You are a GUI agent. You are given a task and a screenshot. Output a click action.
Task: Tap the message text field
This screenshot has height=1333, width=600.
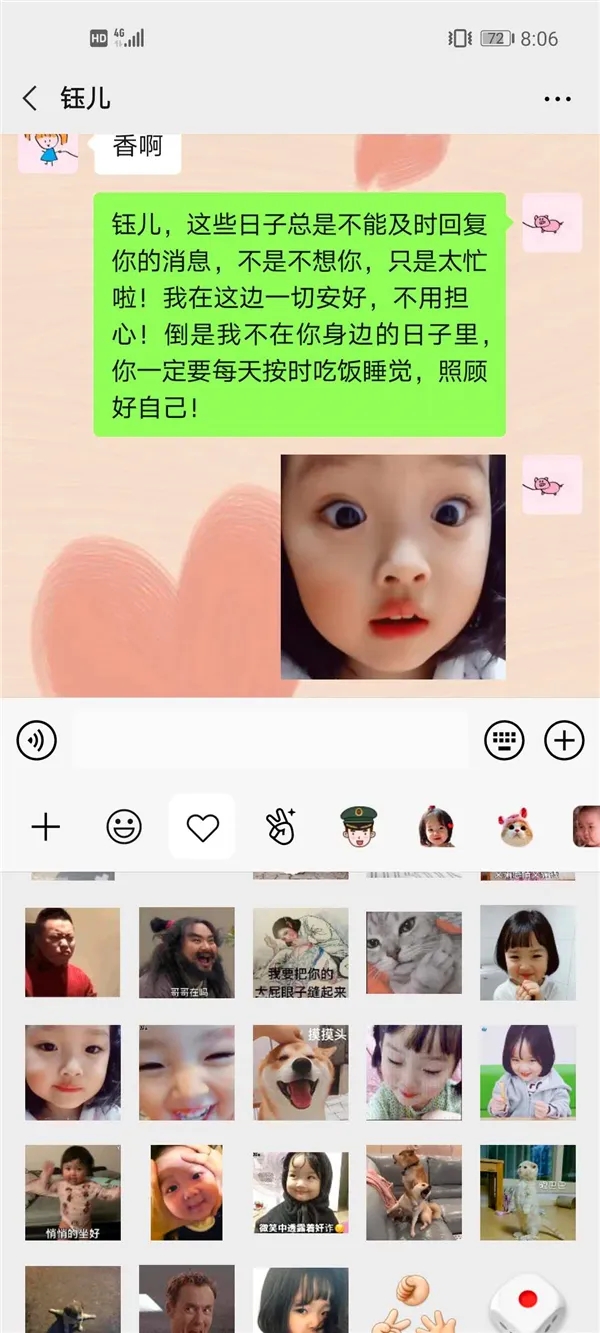(x=270, y=741)
